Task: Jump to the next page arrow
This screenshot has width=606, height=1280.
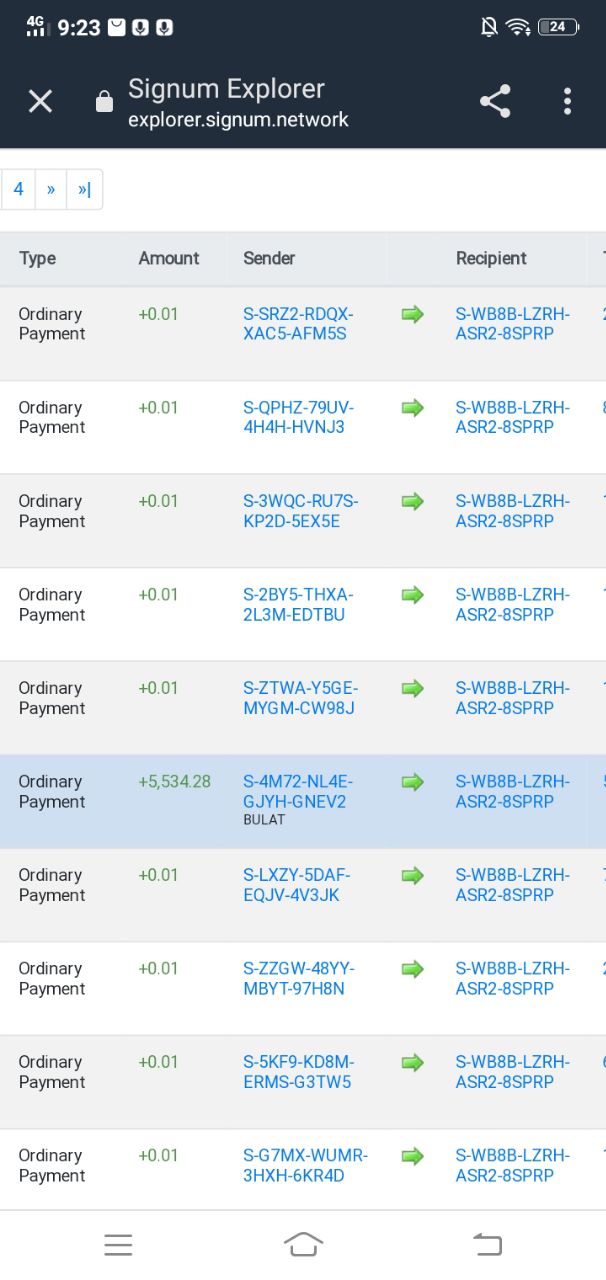Action: tap(51, 189)
